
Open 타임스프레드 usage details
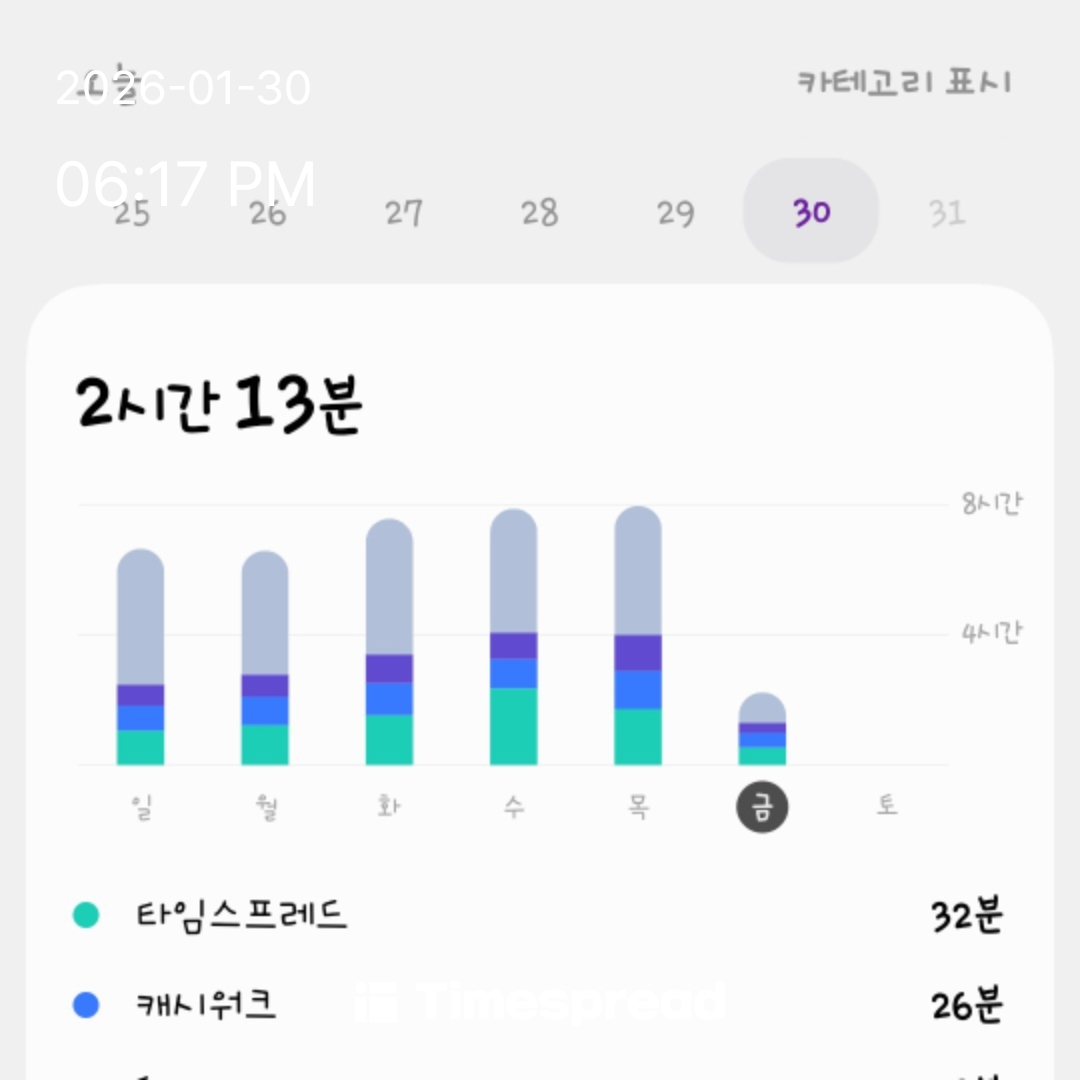click(x=540, y=915)
